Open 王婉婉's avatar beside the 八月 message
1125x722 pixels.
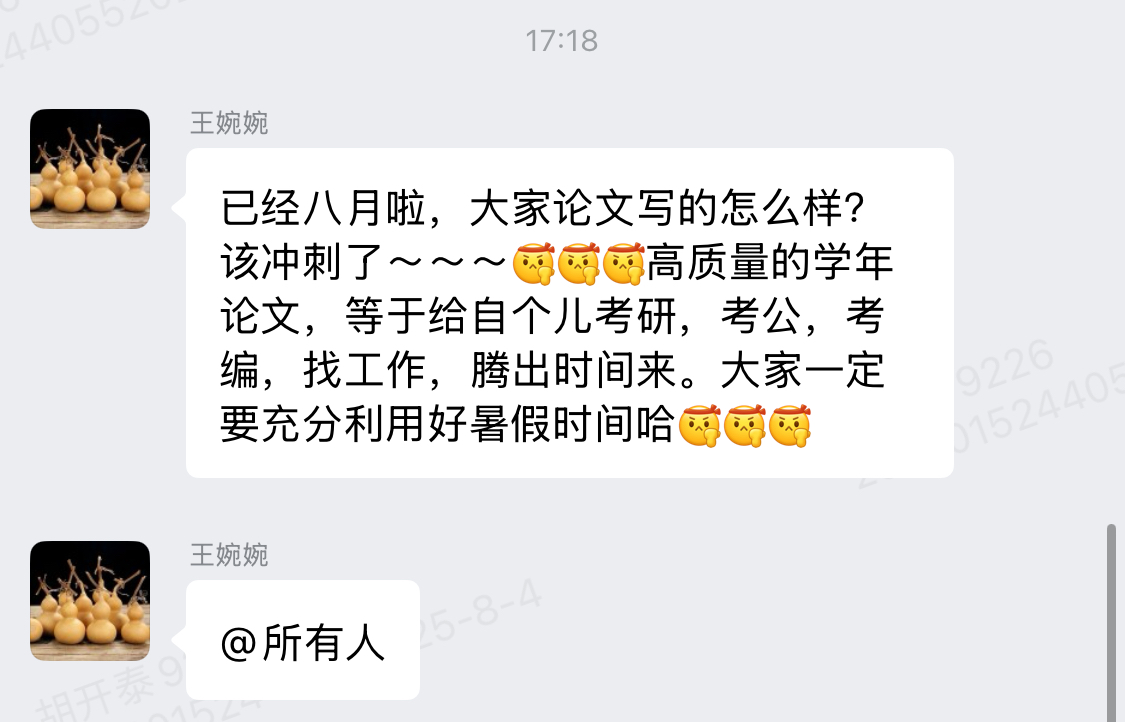[90, 169]
